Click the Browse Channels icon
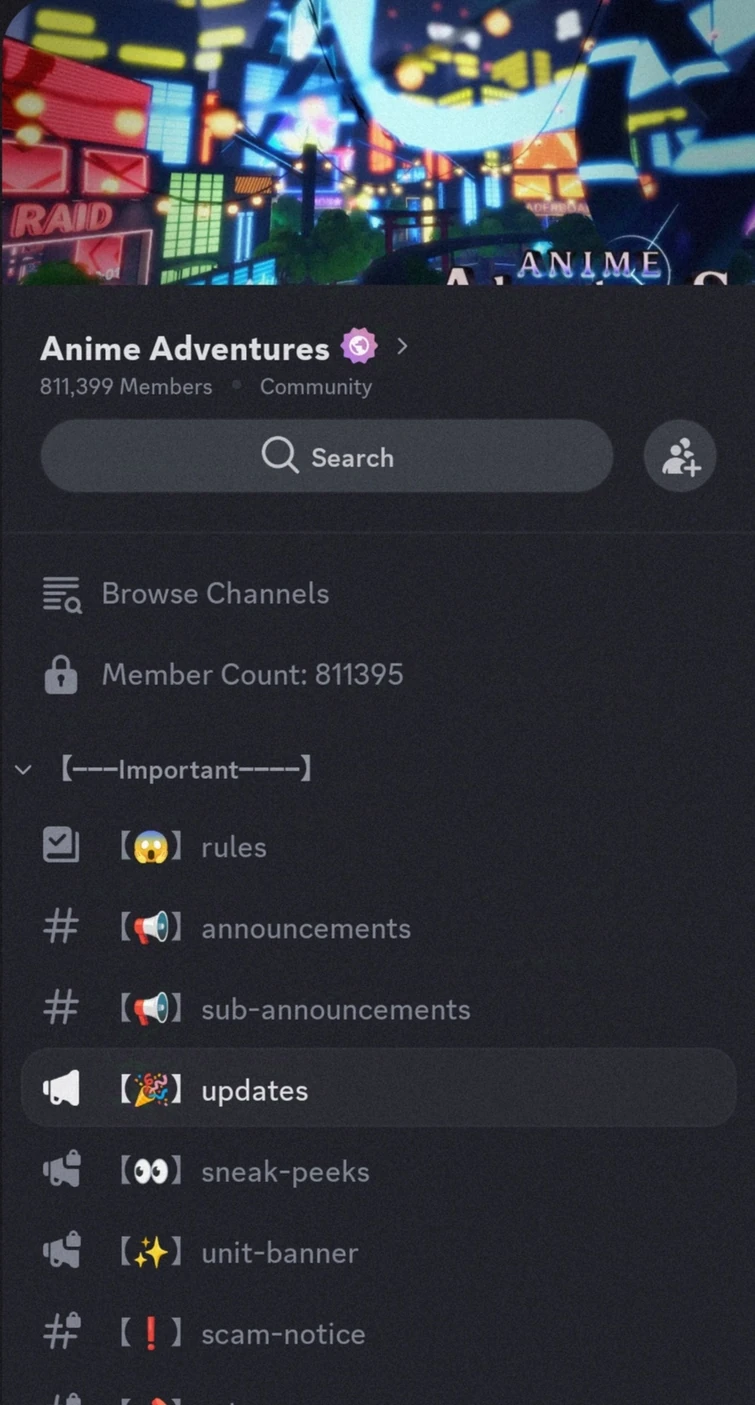The width and height of the screenshot is (755, 1405). click(x=60, y=593)
